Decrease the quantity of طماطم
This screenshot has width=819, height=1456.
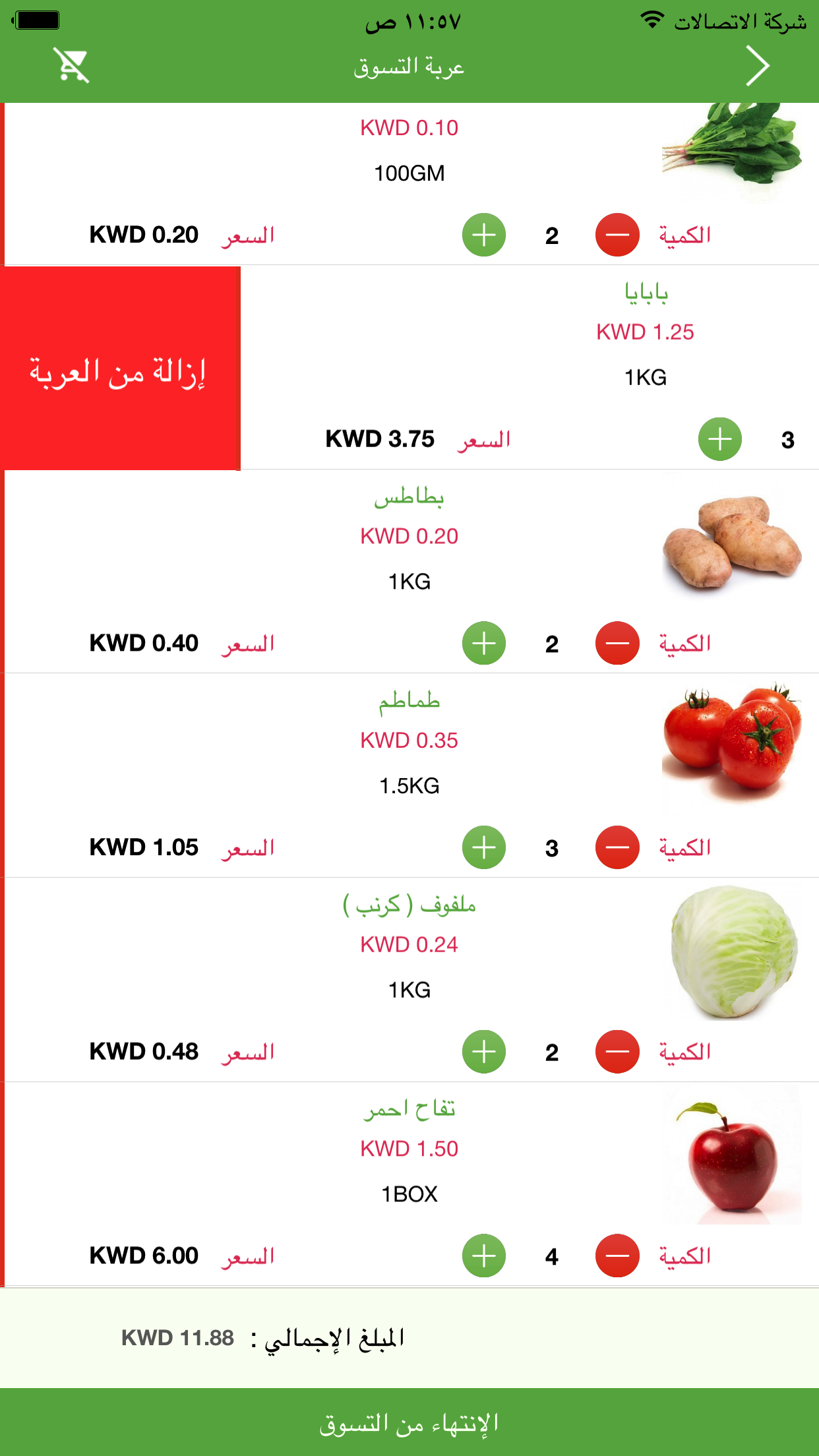tap(617, 847)
